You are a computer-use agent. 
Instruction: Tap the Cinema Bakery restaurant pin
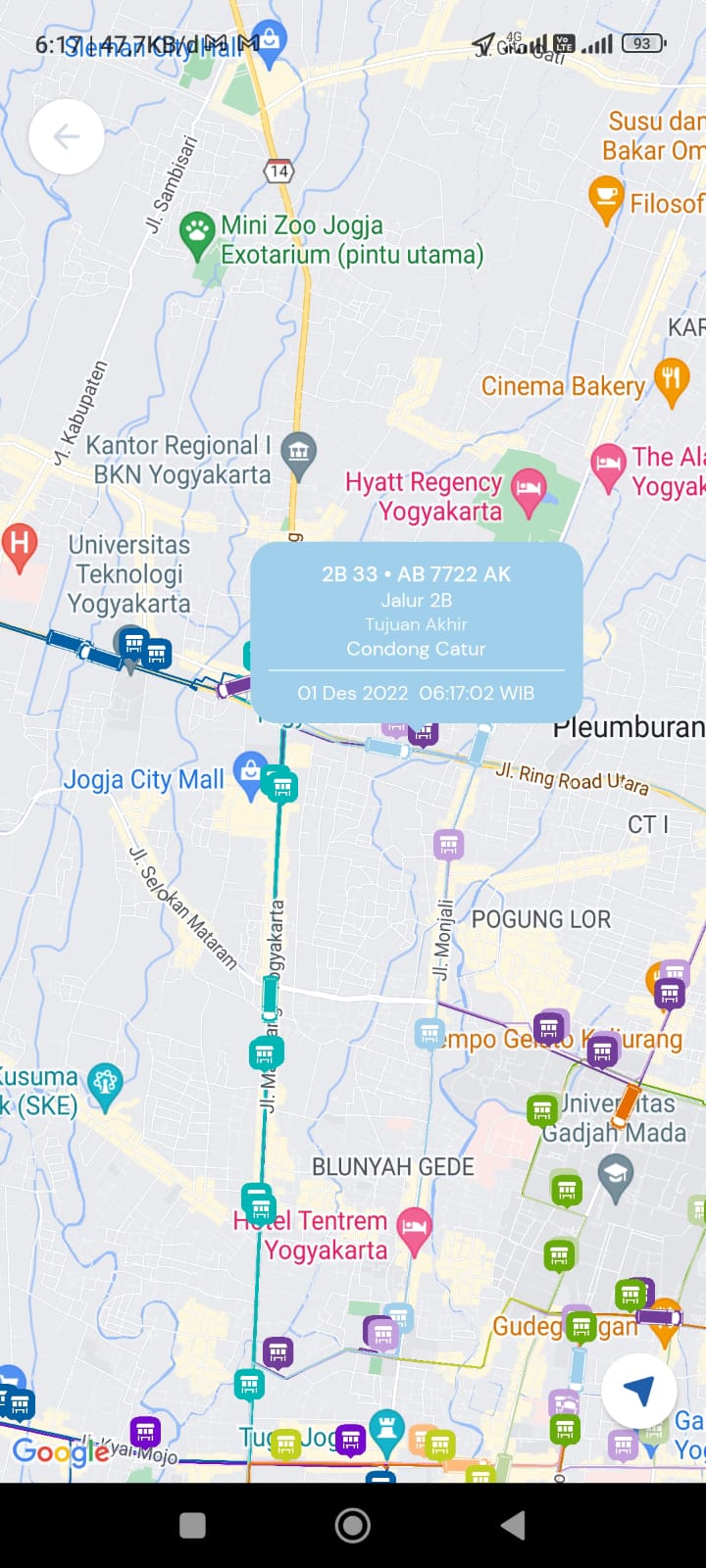(671, 379)
